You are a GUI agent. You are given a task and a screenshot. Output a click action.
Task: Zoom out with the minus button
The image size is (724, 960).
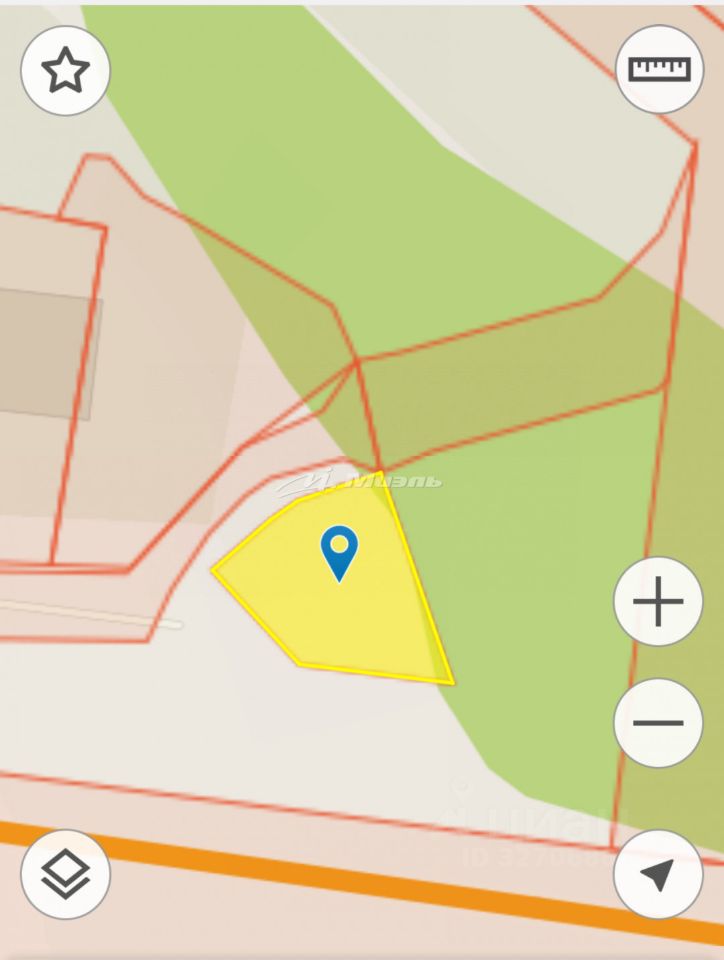(658, 722)
